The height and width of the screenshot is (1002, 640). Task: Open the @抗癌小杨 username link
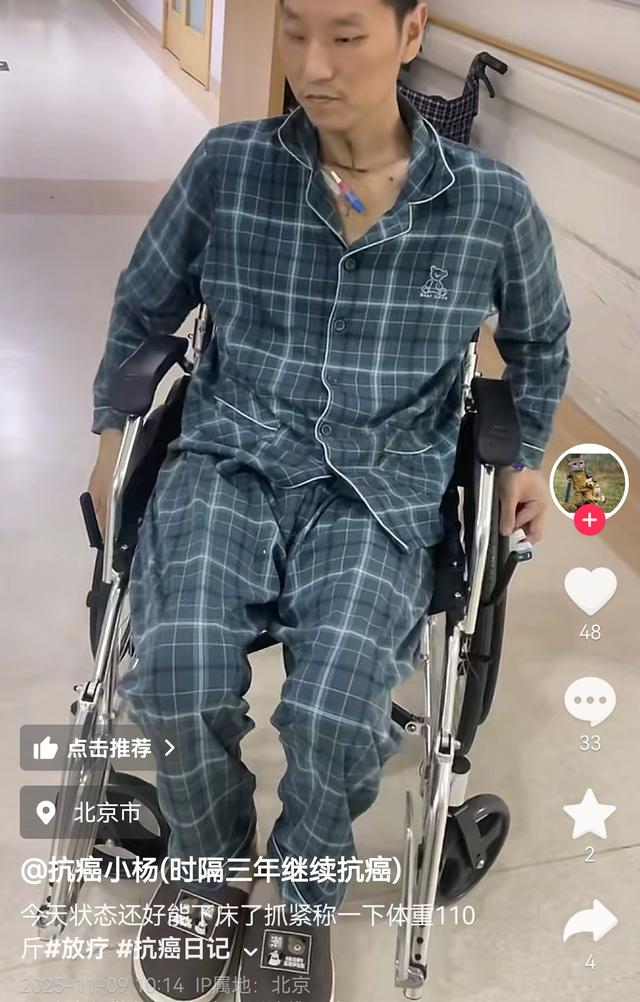211,870
